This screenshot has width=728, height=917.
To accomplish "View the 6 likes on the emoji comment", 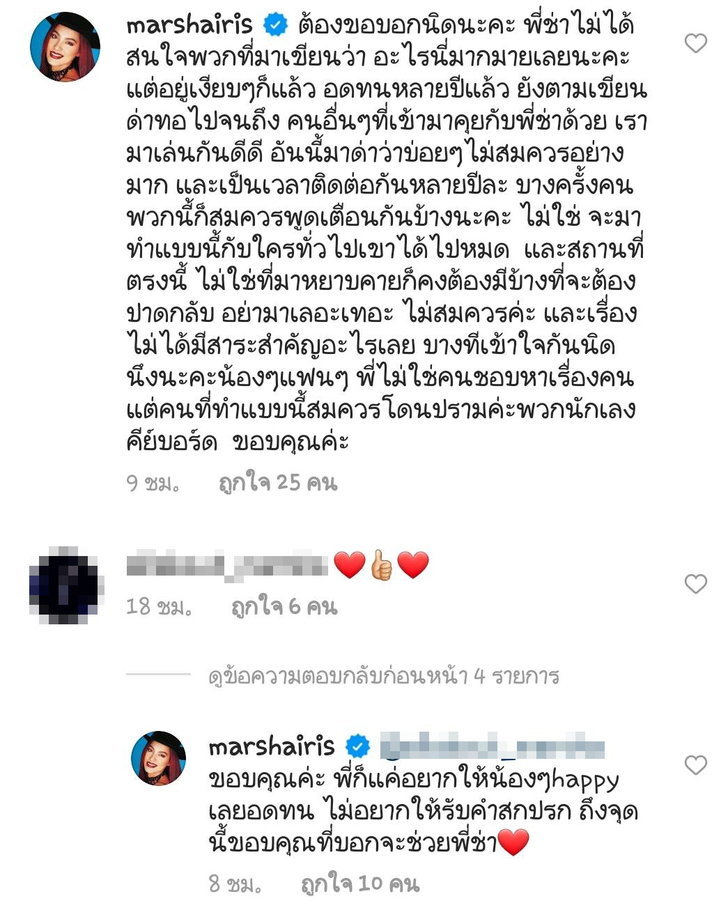I will (283, 606).
